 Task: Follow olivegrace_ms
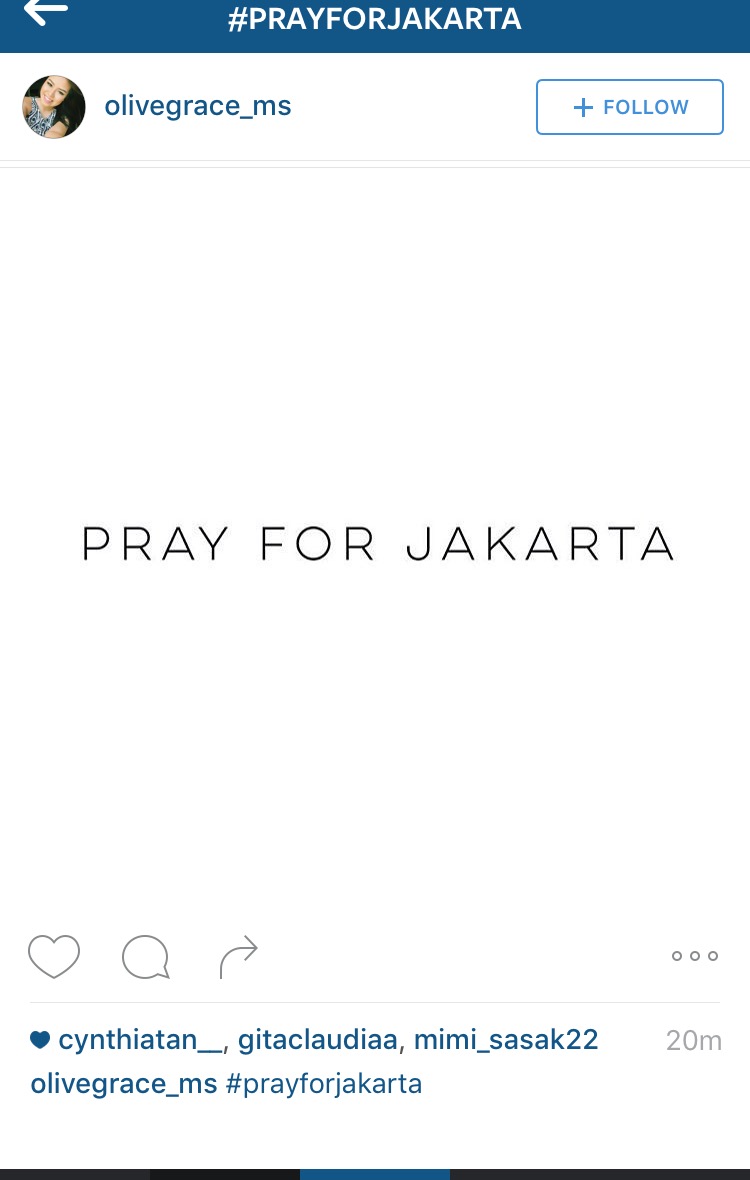(629, 107)
